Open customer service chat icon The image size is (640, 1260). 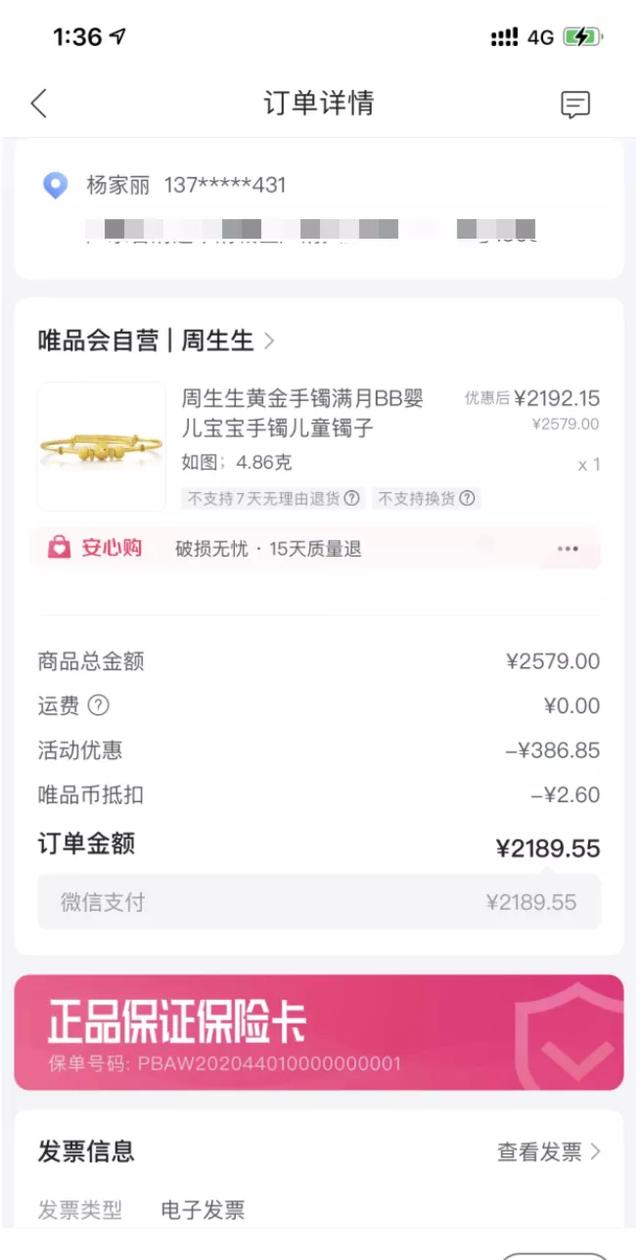pyautogui.click(x=575, y=104)
